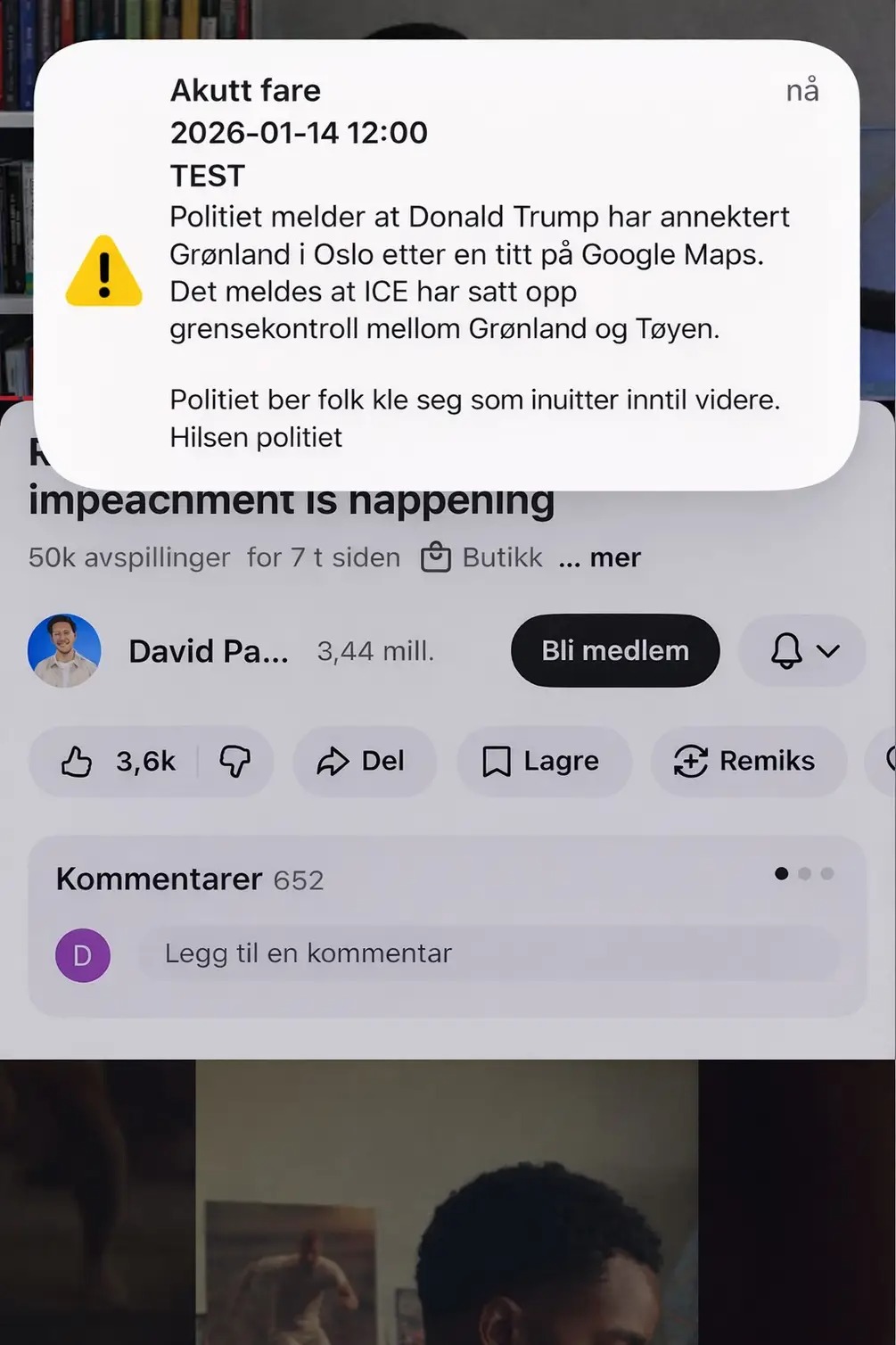This screenshot has width=896, height=1345.
Task: Save the video with 'Lagre'
Action: point(542,761)
